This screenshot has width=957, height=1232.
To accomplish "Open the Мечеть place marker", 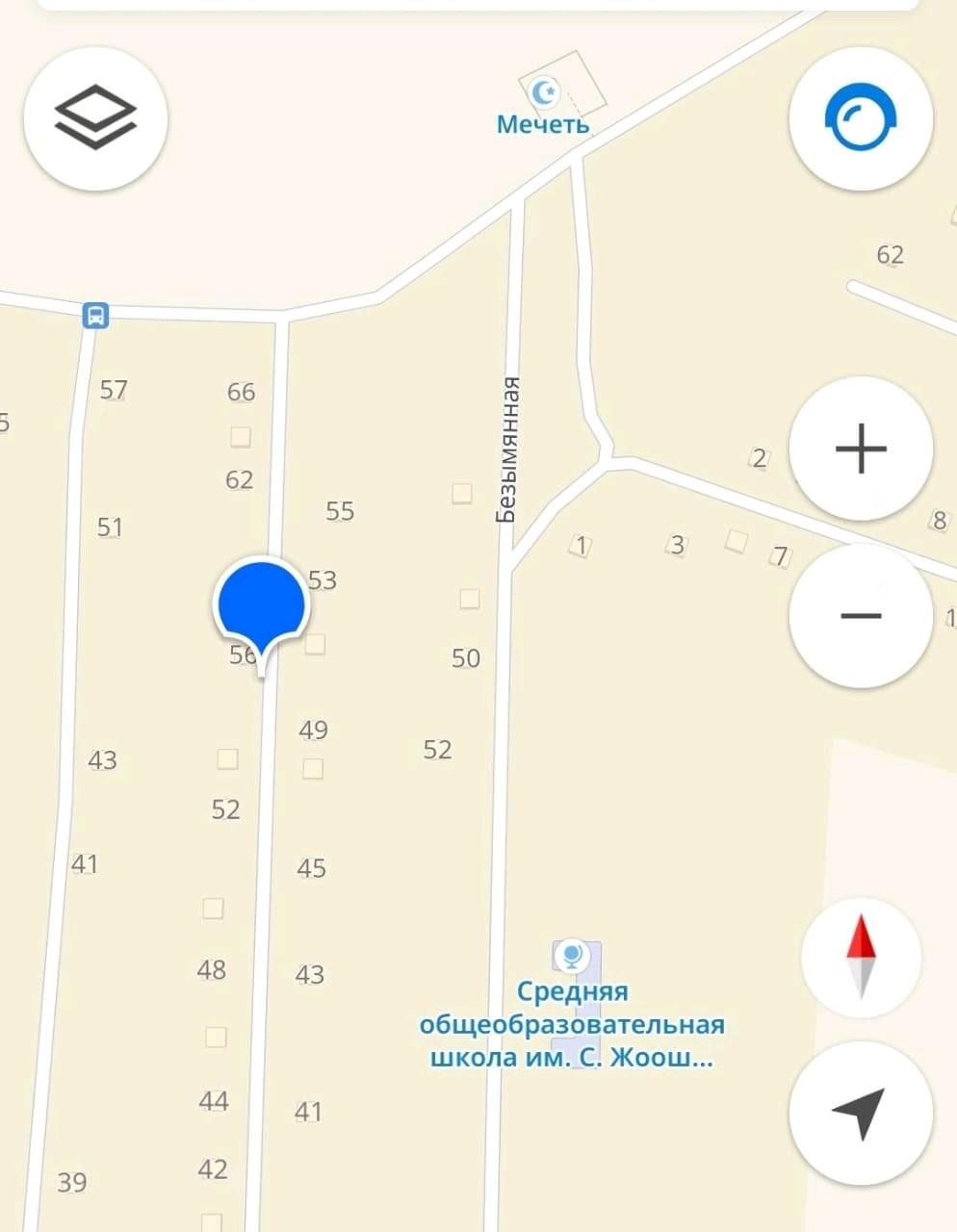I will tap(544, 94).
